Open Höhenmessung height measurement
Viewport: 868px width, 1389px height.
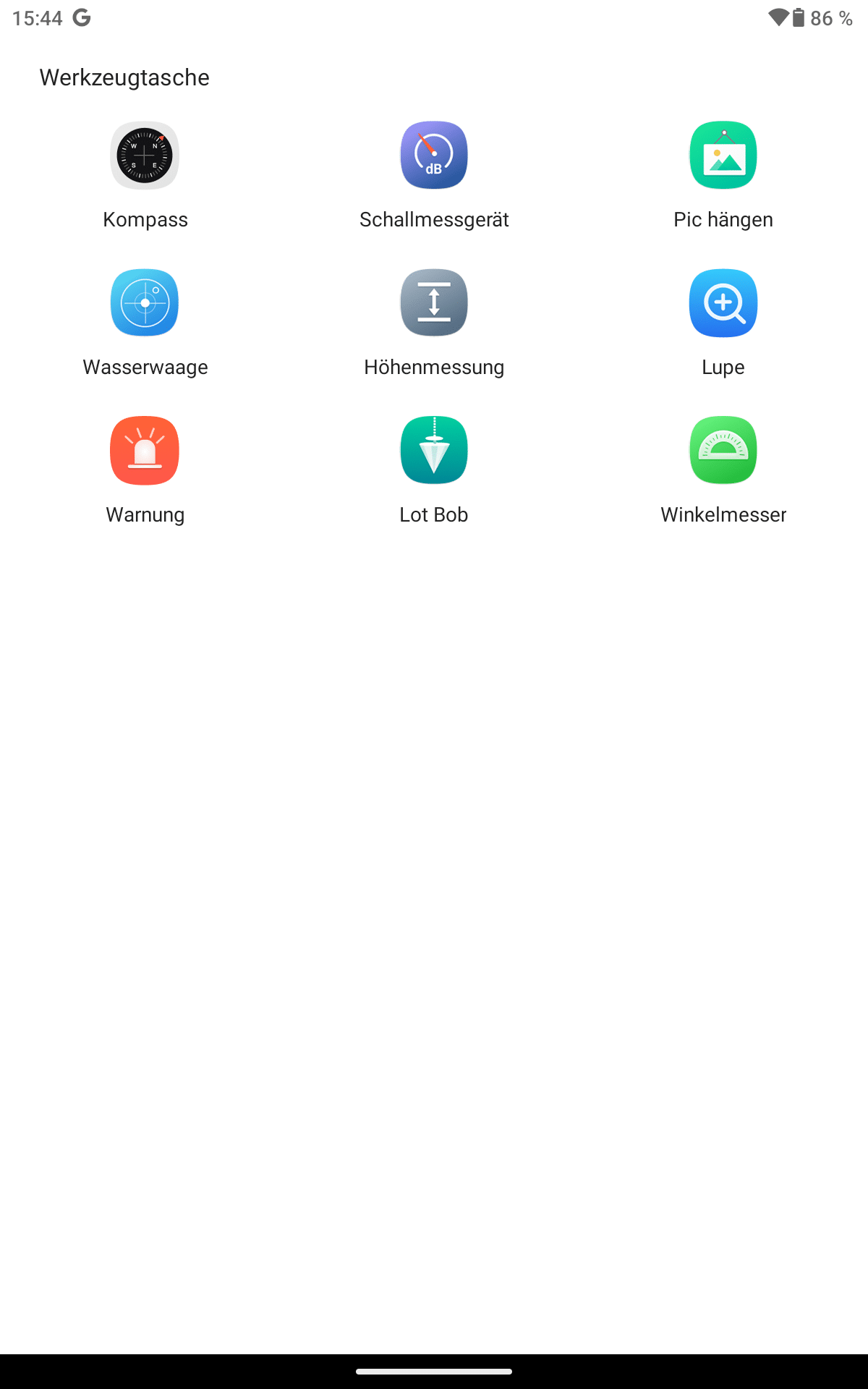pyautogui.click(x=434, y=303)
